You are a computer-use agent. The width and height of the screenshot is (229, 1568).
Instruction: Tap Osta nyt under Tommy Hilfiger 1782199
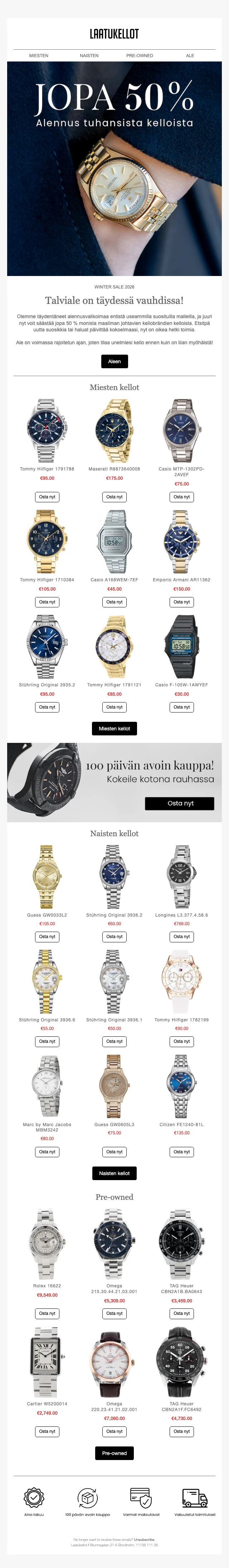point(181,1041)
